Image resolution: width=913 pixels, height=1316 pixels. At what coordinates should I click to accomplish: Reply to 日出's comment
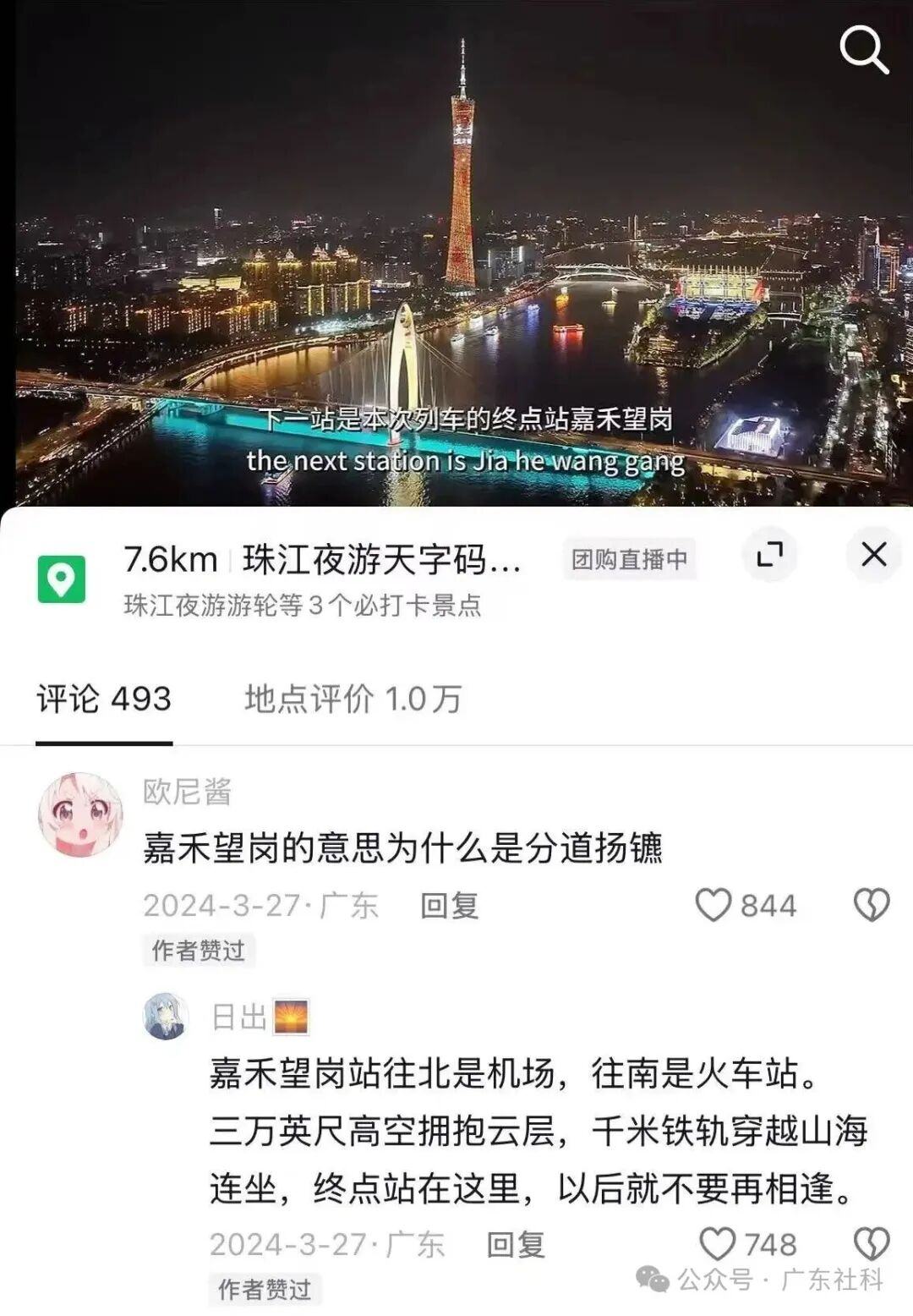[515, 1245]
